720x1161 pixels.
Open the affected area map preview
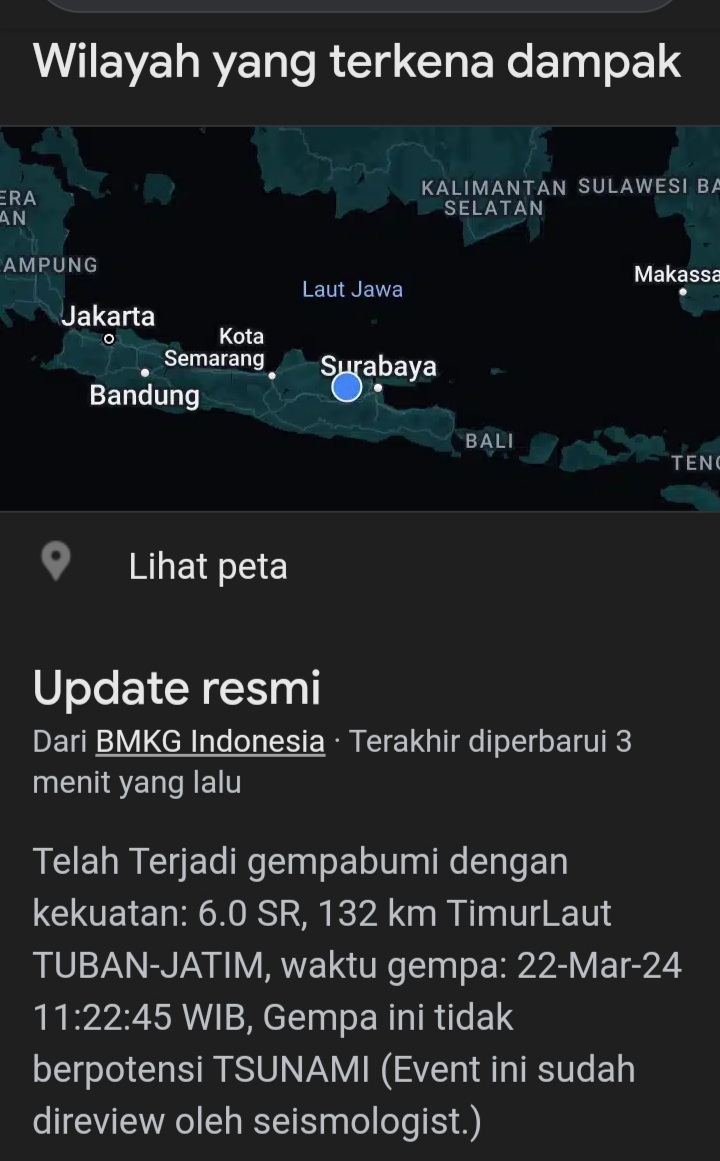pyautogui.click(x=360, y=318)
